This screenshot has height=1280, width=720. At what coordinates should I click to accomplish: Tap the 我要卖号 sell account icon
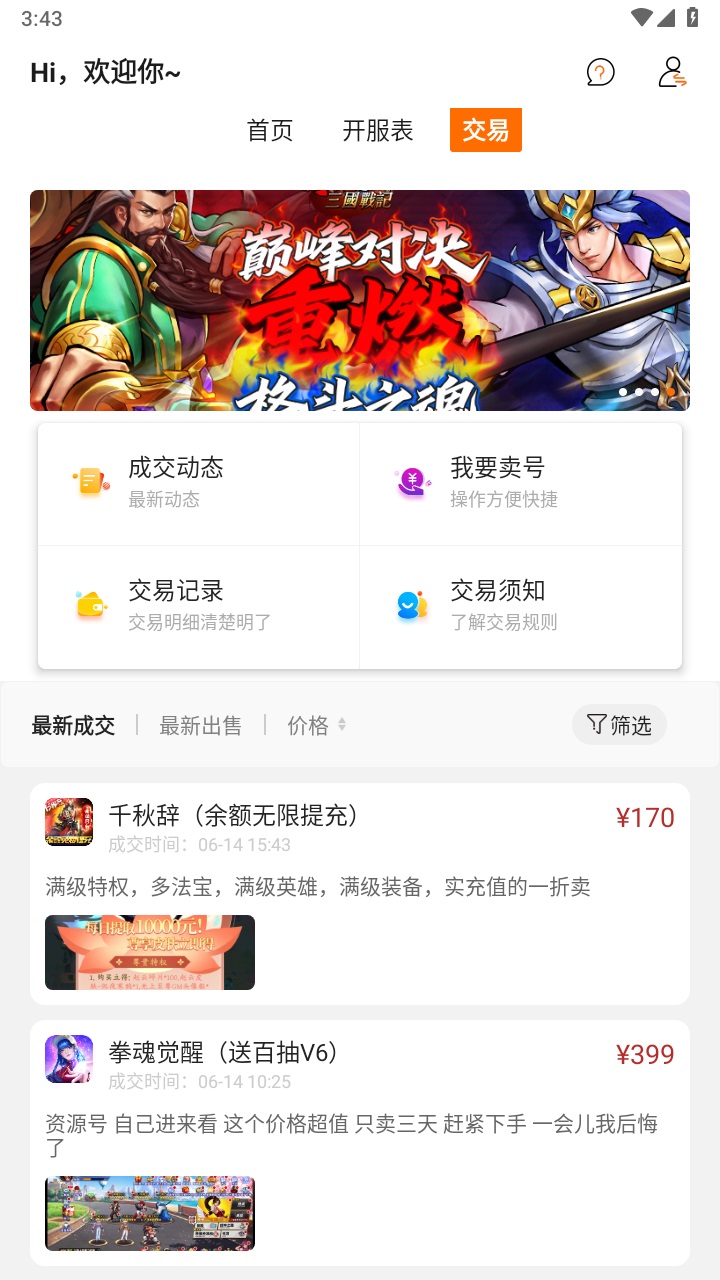pos(413,481)
